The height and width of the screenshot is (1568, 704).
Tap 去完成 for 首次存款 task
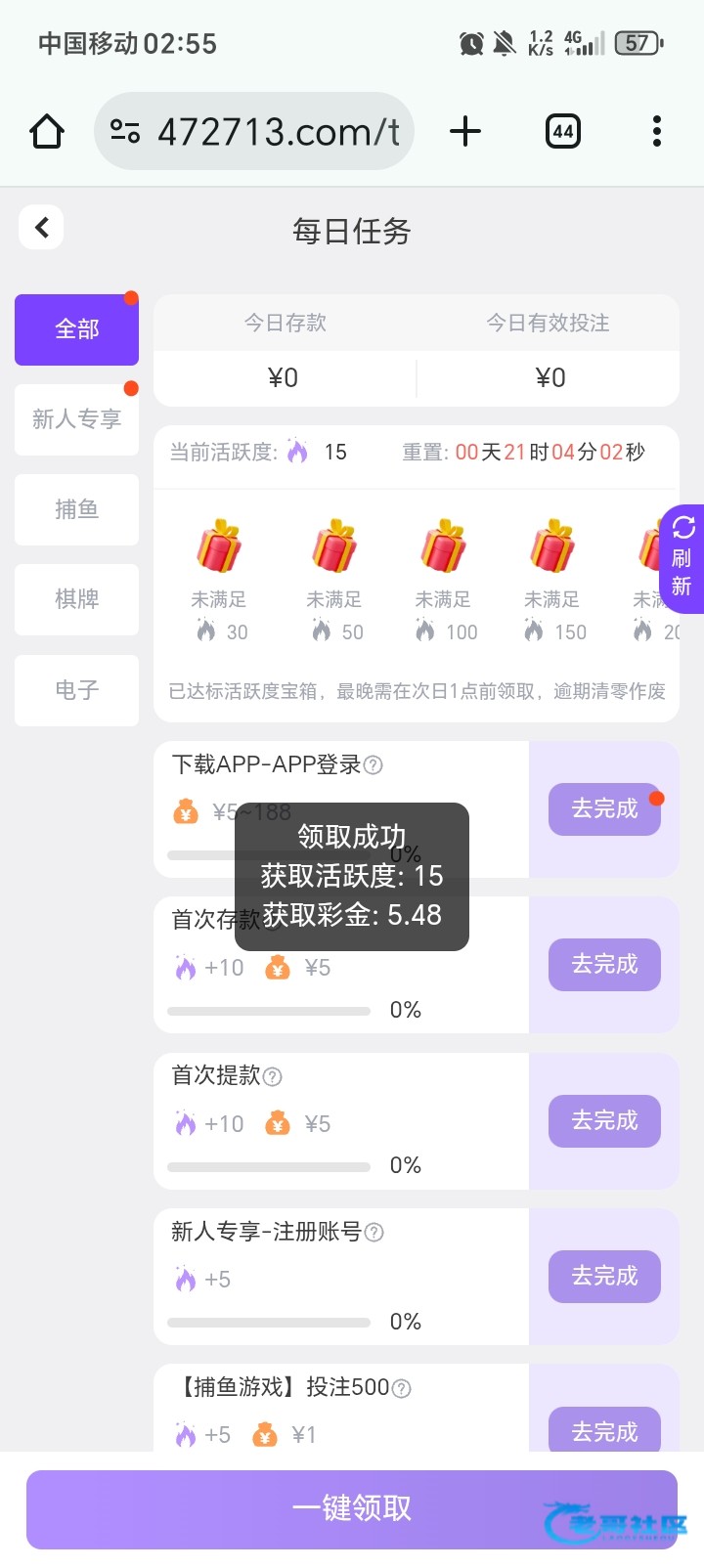click(x=604, y=965)
